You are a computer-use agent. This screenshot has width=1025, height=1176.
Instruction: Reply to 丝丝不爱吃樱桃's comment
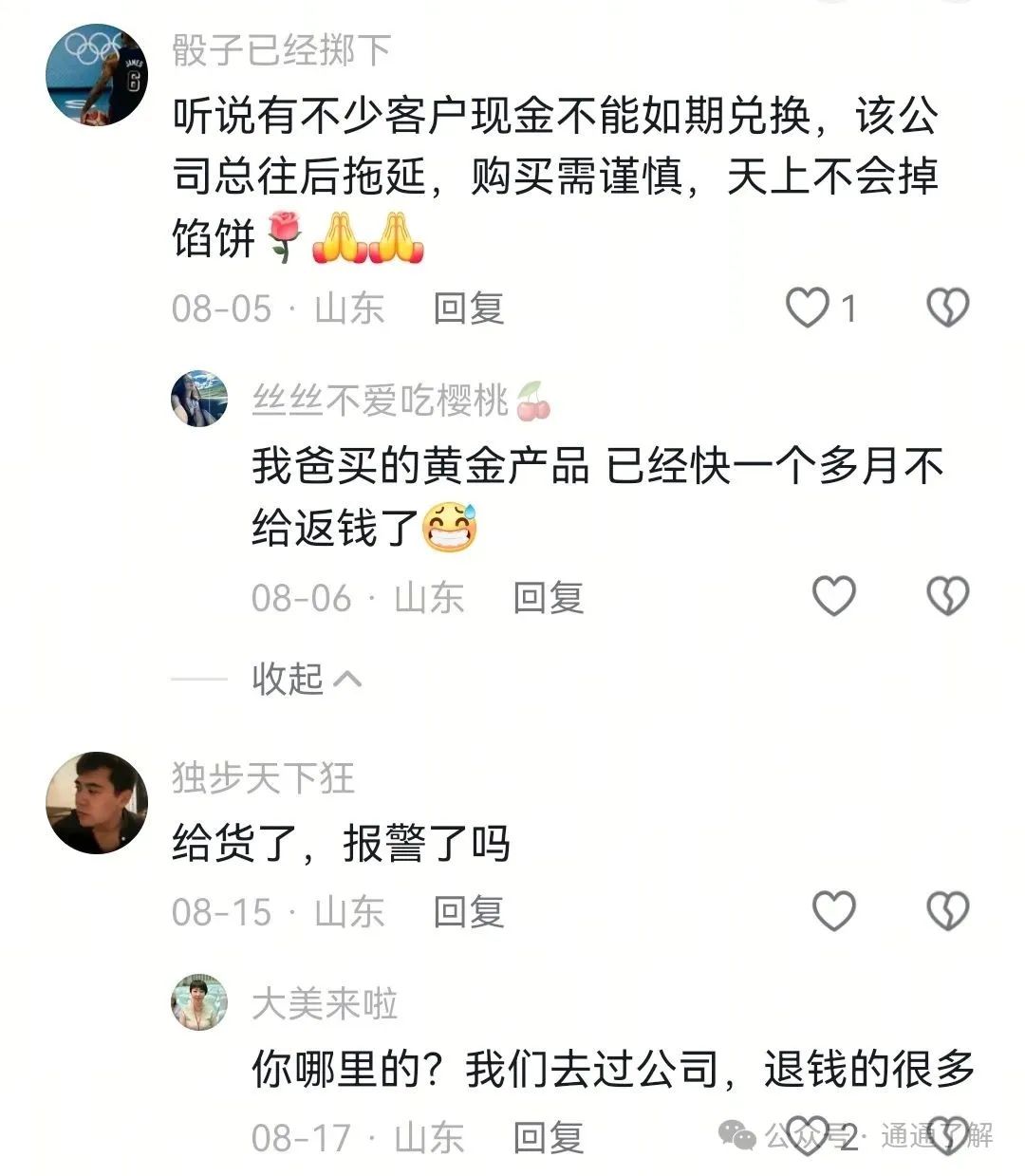coord(548,598)
